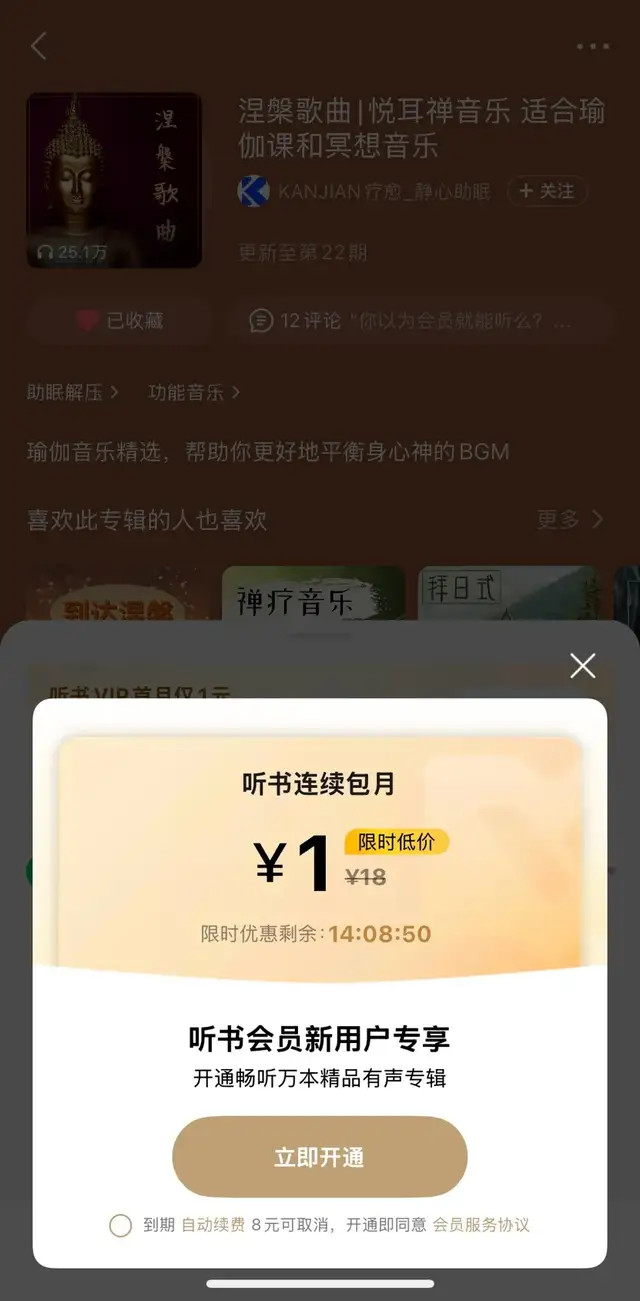Check the auto-renewal agreement circle
The width and height of the screenshot is (640, 1301).
(x=121, y=1225)
